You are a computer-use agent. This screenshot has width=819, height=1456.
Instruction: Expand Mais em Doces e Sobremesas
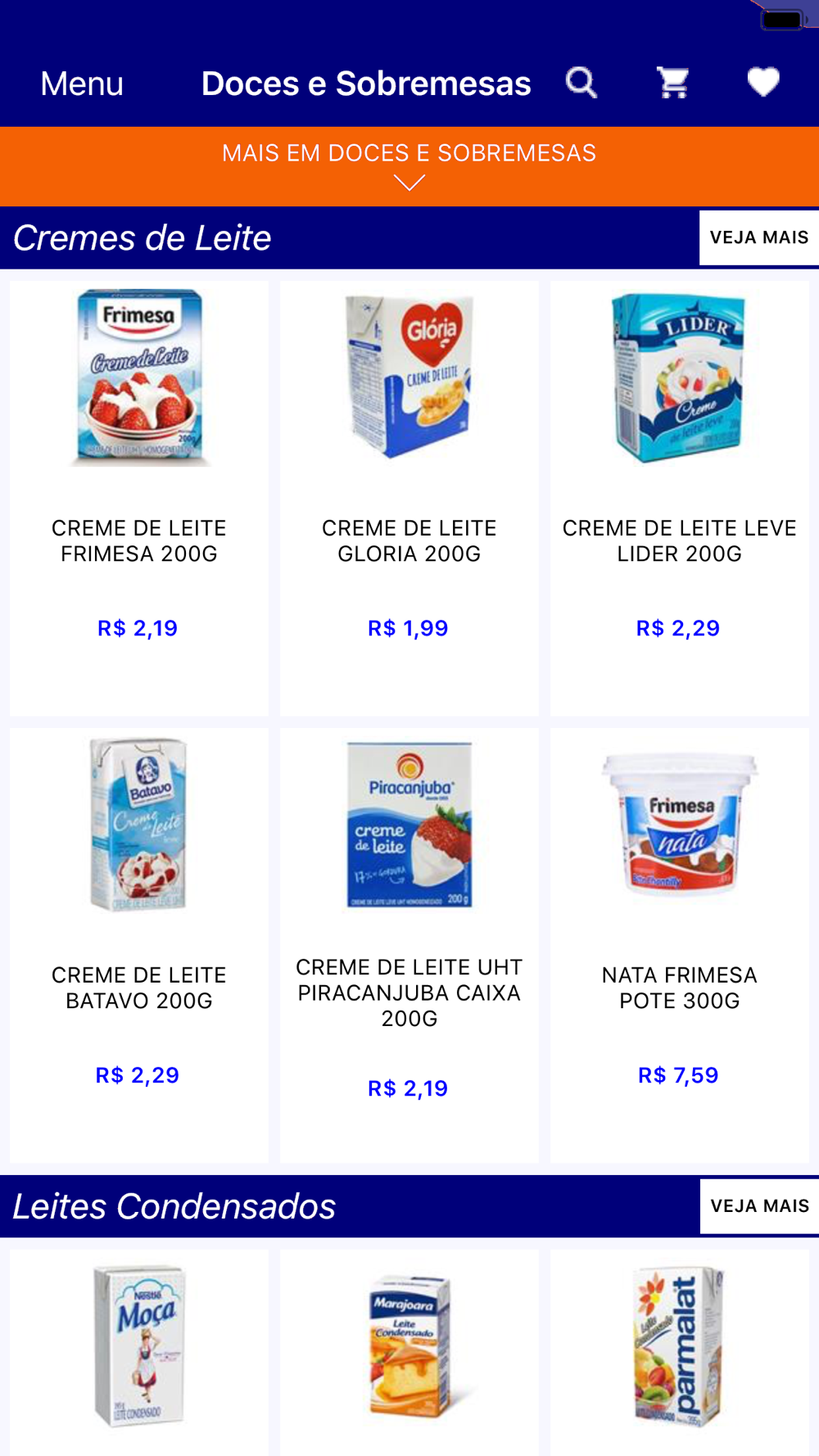409,166
